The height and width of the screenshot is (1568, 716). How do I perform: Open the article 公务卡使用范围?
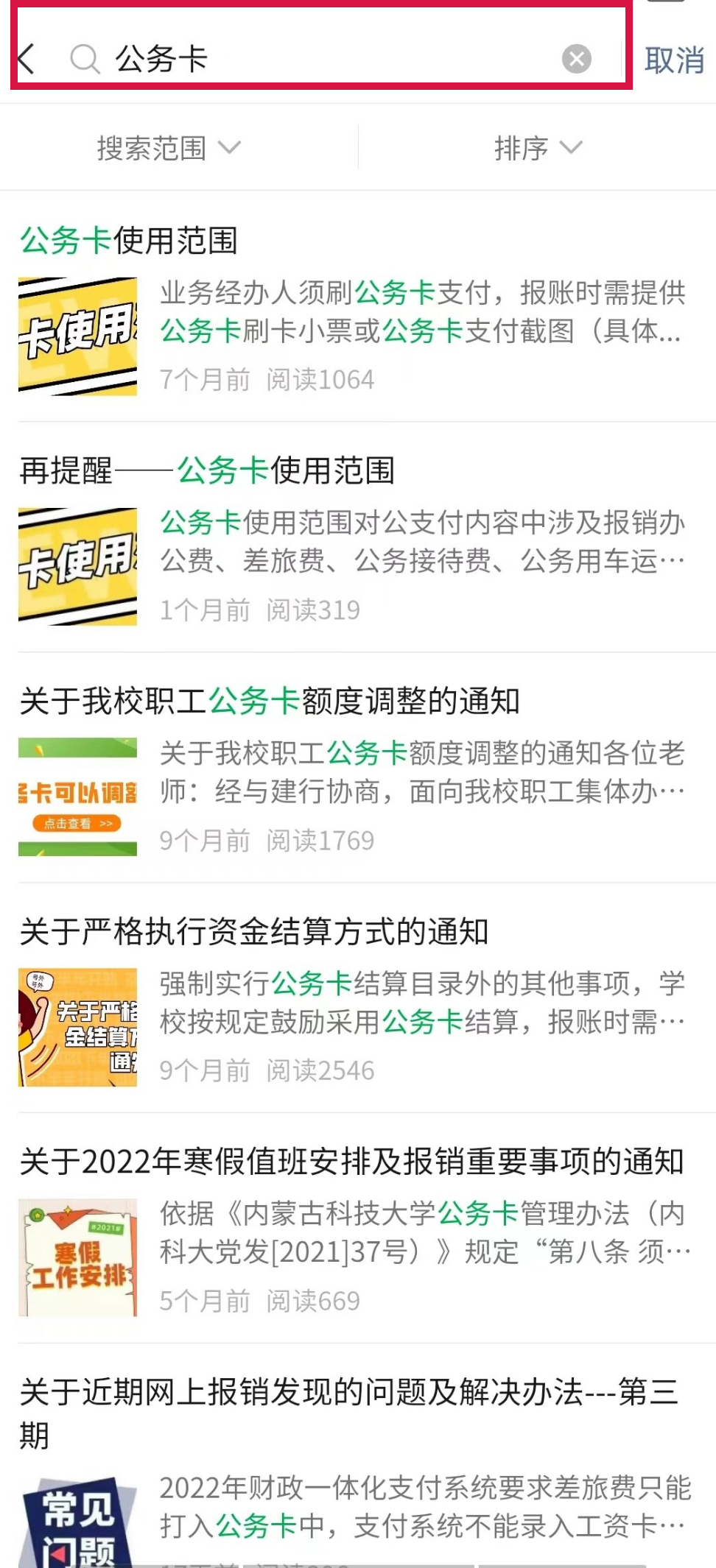pyautogui.click(x=130, y=241)
